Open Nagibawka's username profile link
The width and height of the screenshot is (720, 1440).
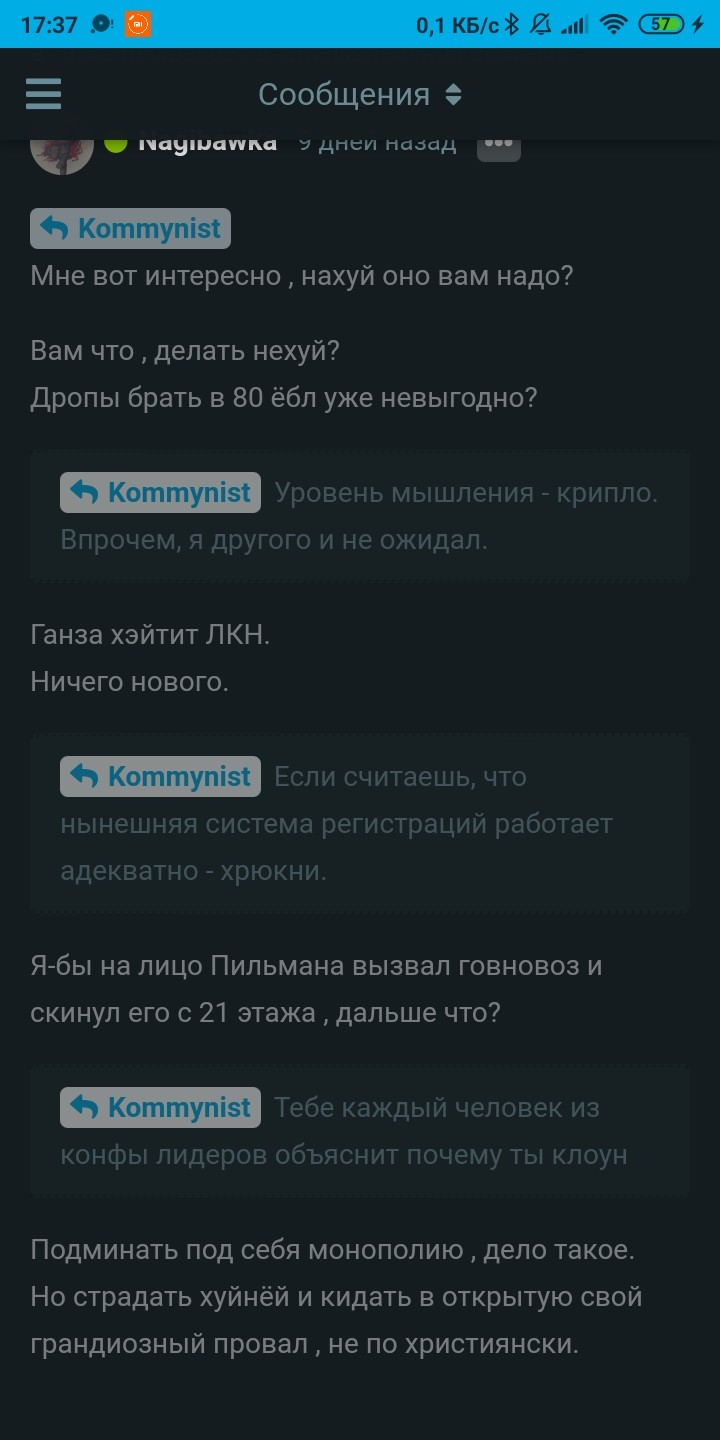pyautogui.click(x=207, y=144)
